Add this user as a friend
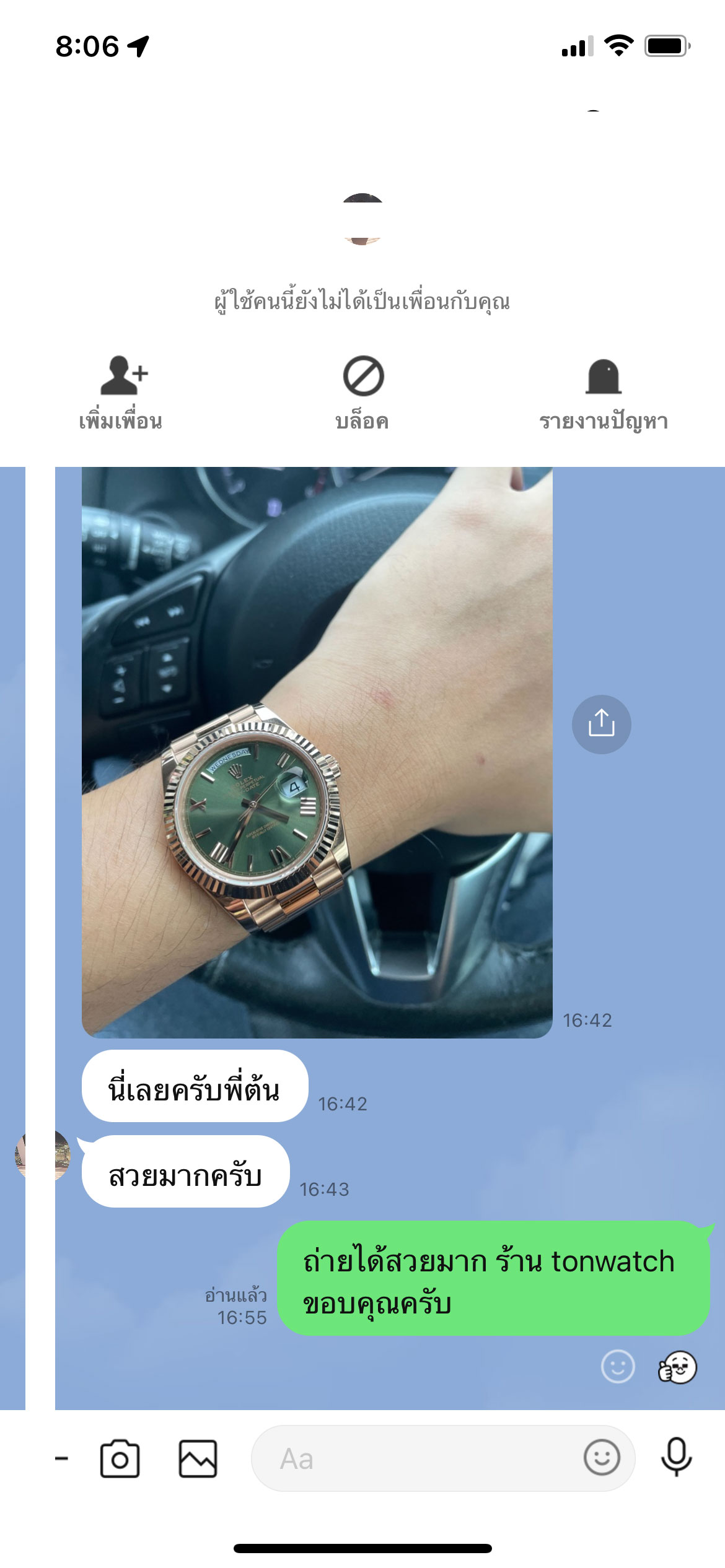The height and width of the screenshot is (1568, 725). [121, 393]
